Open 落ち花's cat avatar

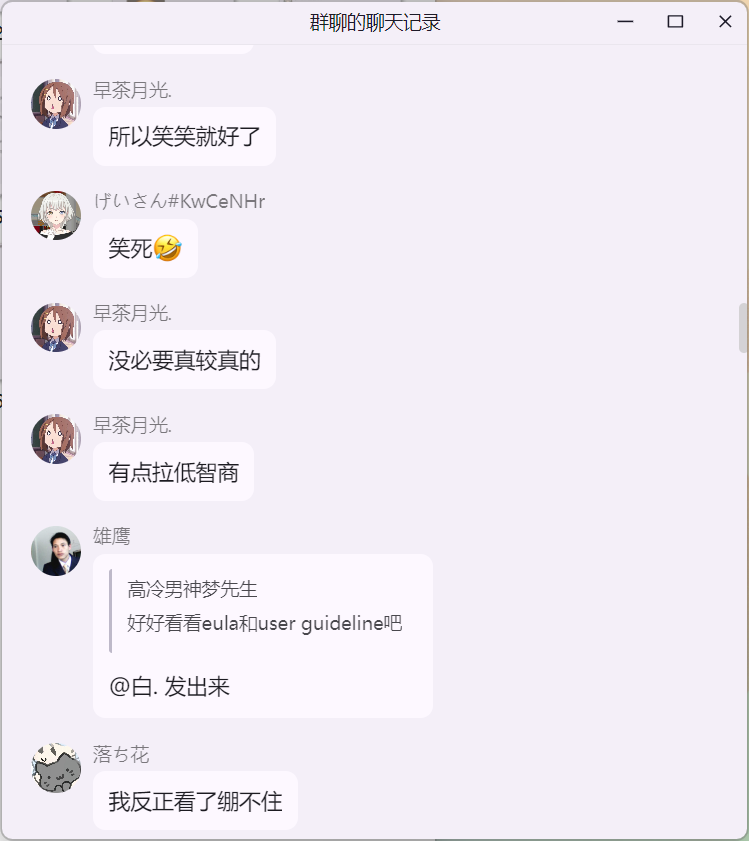[56, 768]
